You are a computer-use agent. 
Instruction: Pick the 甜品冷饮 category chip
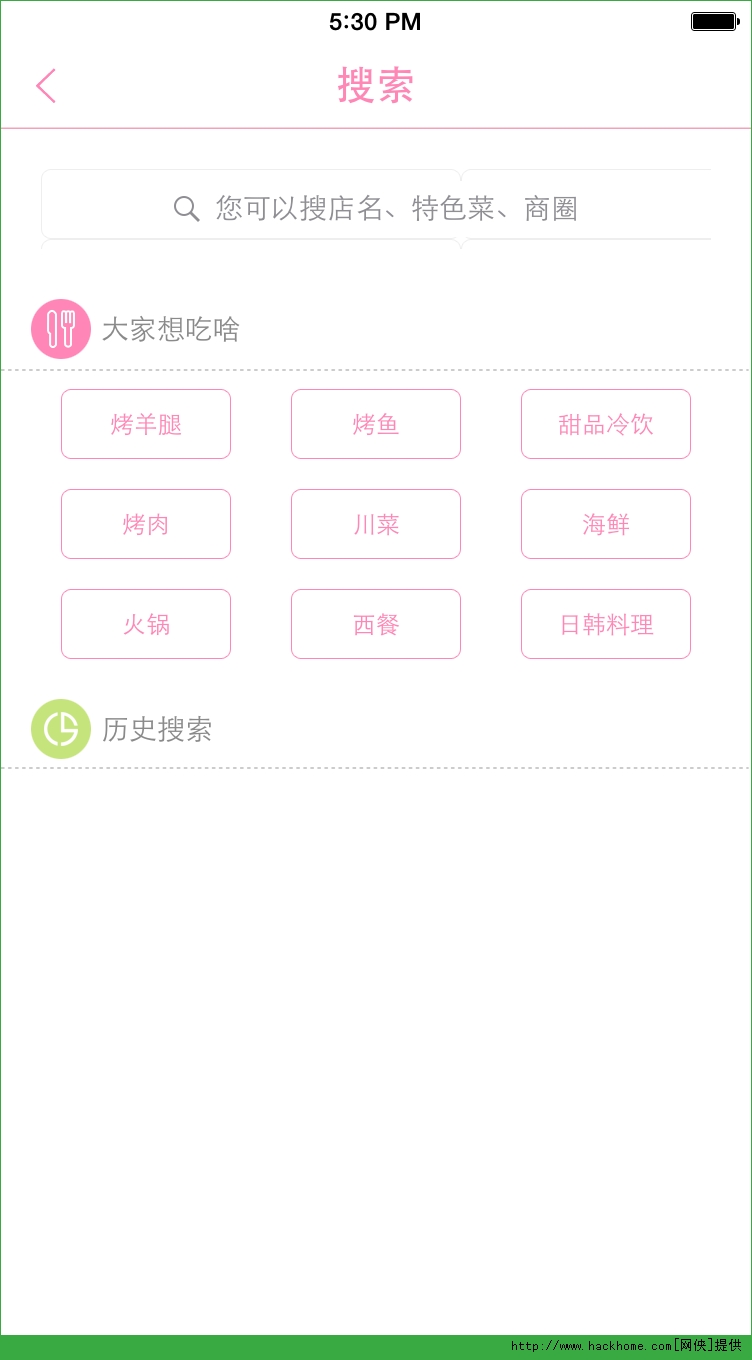606,424
